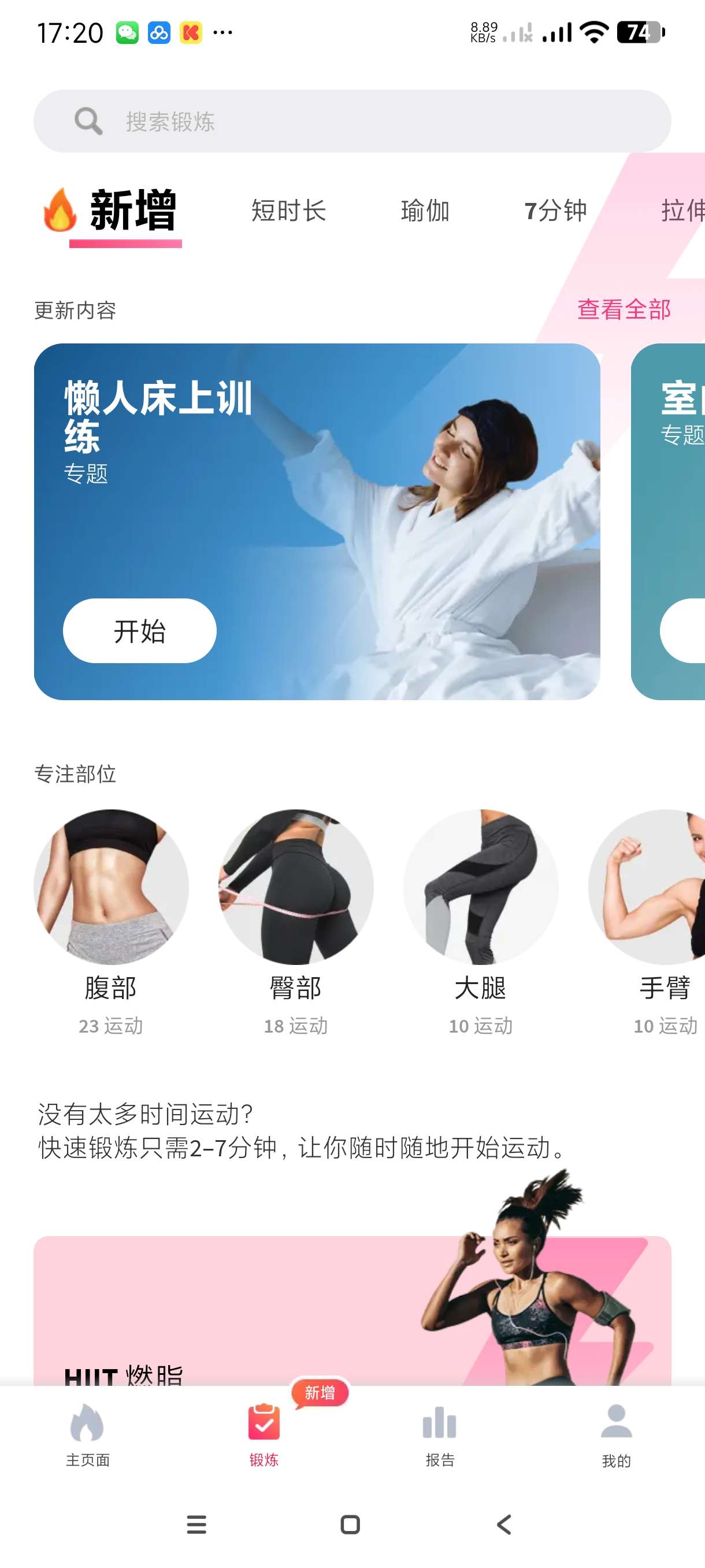Switch to the 短时长 tab
The height and width of the screenshot is (1568, 705).
coord(288,210)
